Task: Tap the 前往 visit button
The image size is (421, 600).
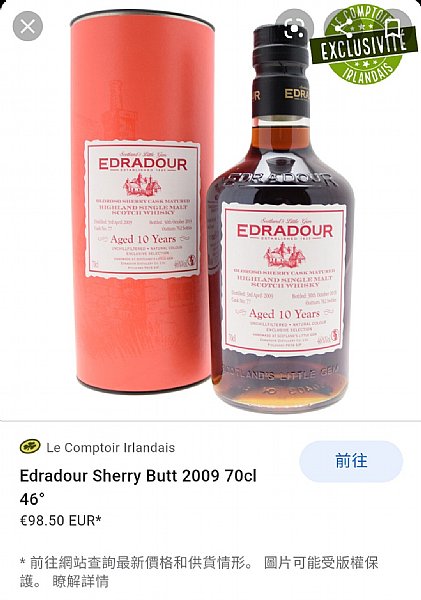Action: (x=351, y=461)
